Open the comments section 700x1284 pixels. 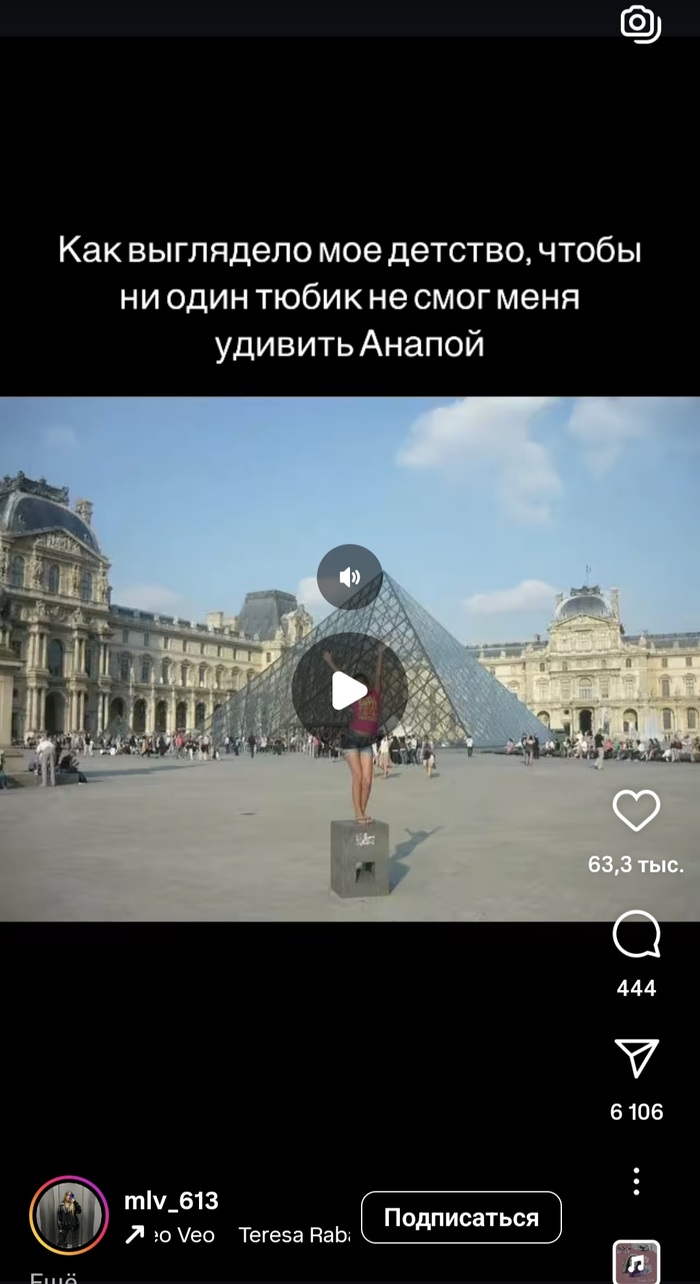pos(636,937)
